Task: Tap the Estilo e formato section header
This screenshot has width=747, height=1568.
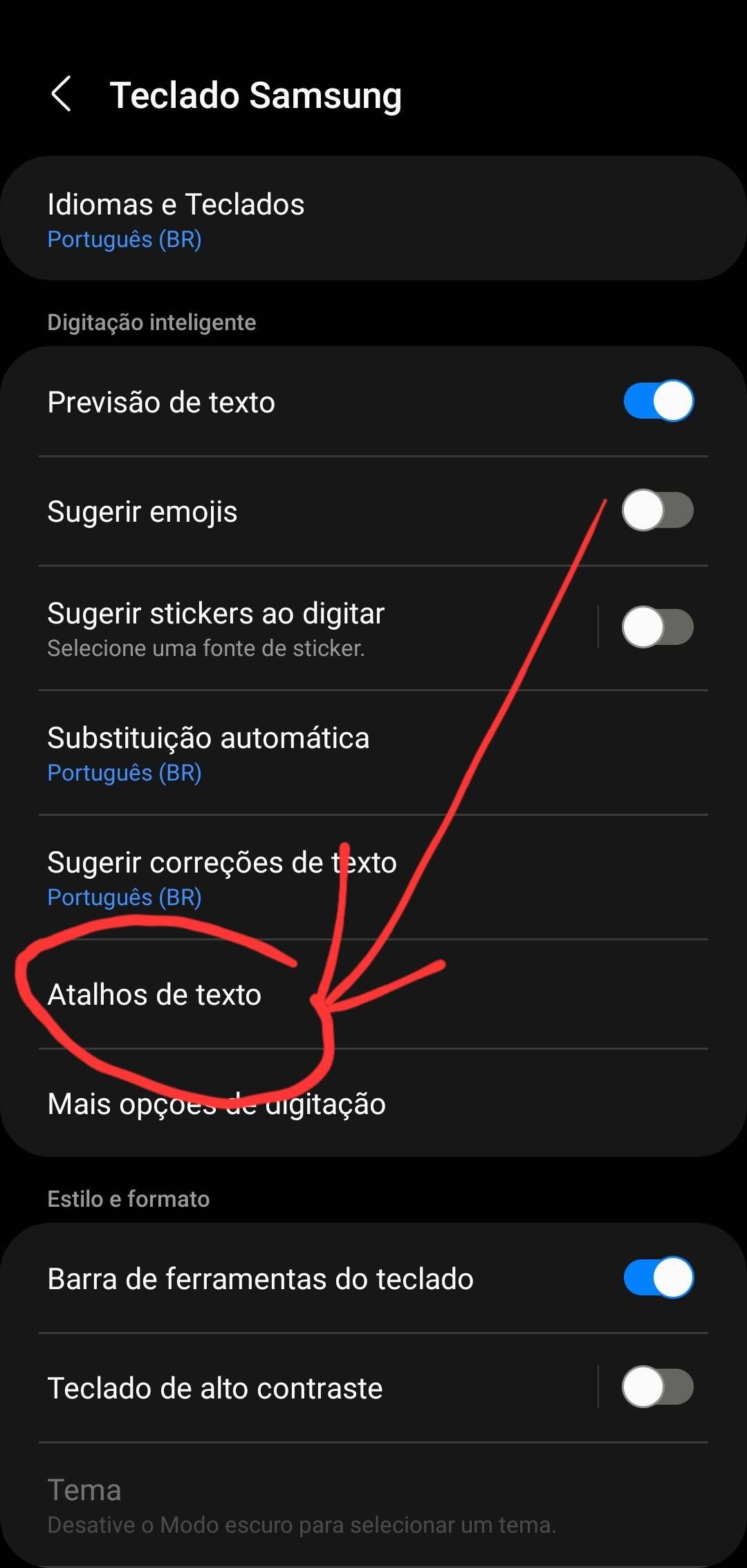Action: 129,1198
